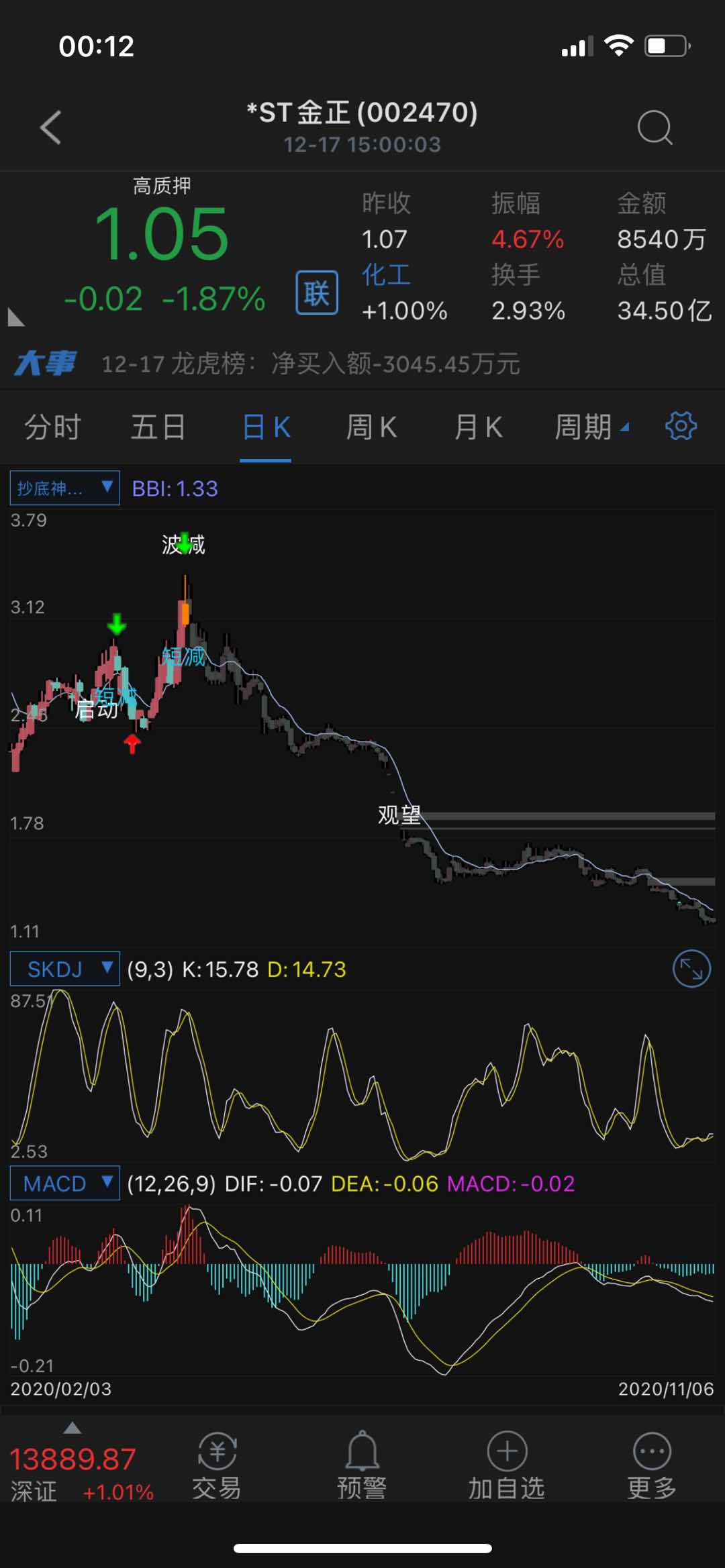Add stock to watchlist with 加自选
725x1568 pixels.
[507, 1466]
